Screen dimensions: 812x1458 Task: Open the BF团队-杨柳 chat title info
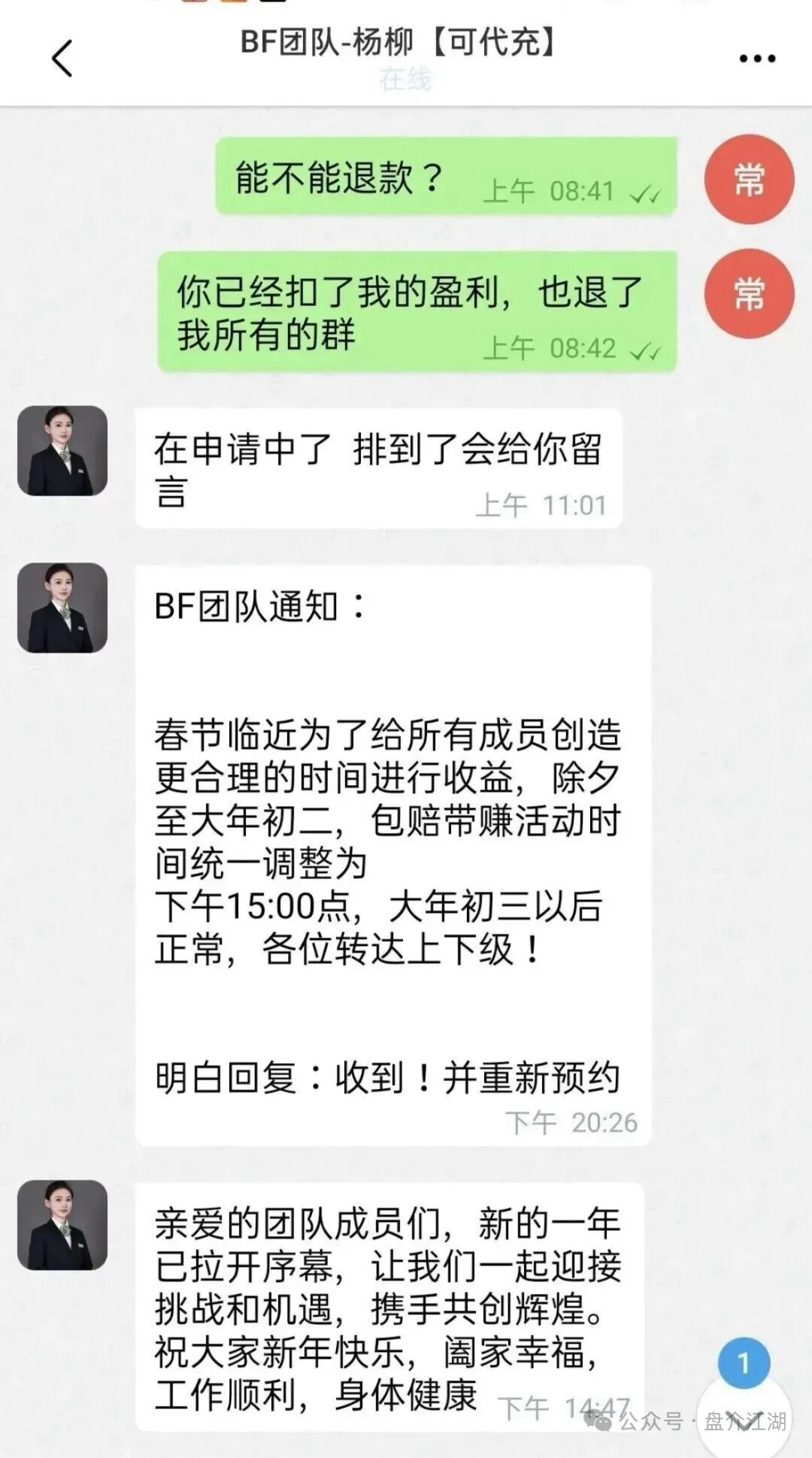[x=398, y=42]
